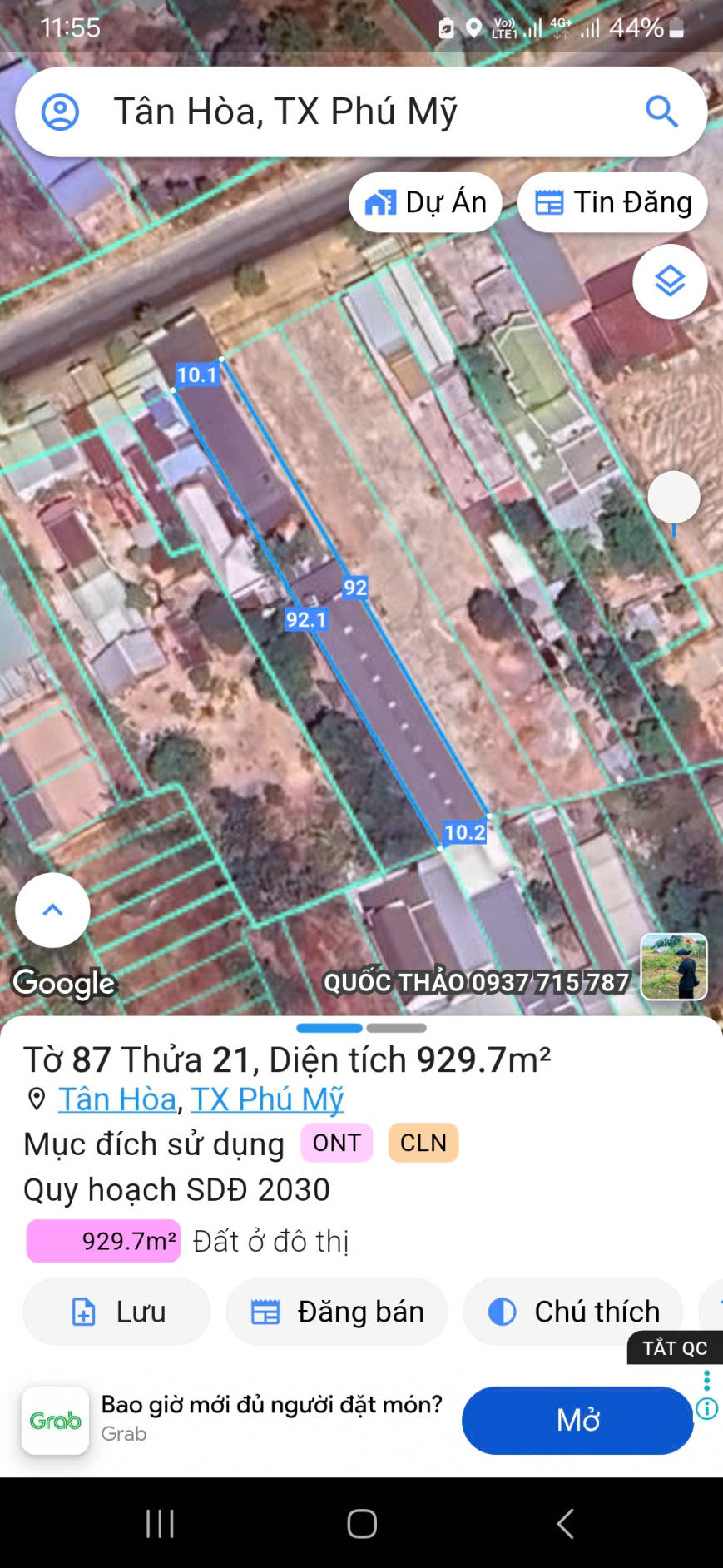Collapse the map panel using the up chevron
Image resolution: width=723 pixels, height=1568 pixels.
[52, 910]
